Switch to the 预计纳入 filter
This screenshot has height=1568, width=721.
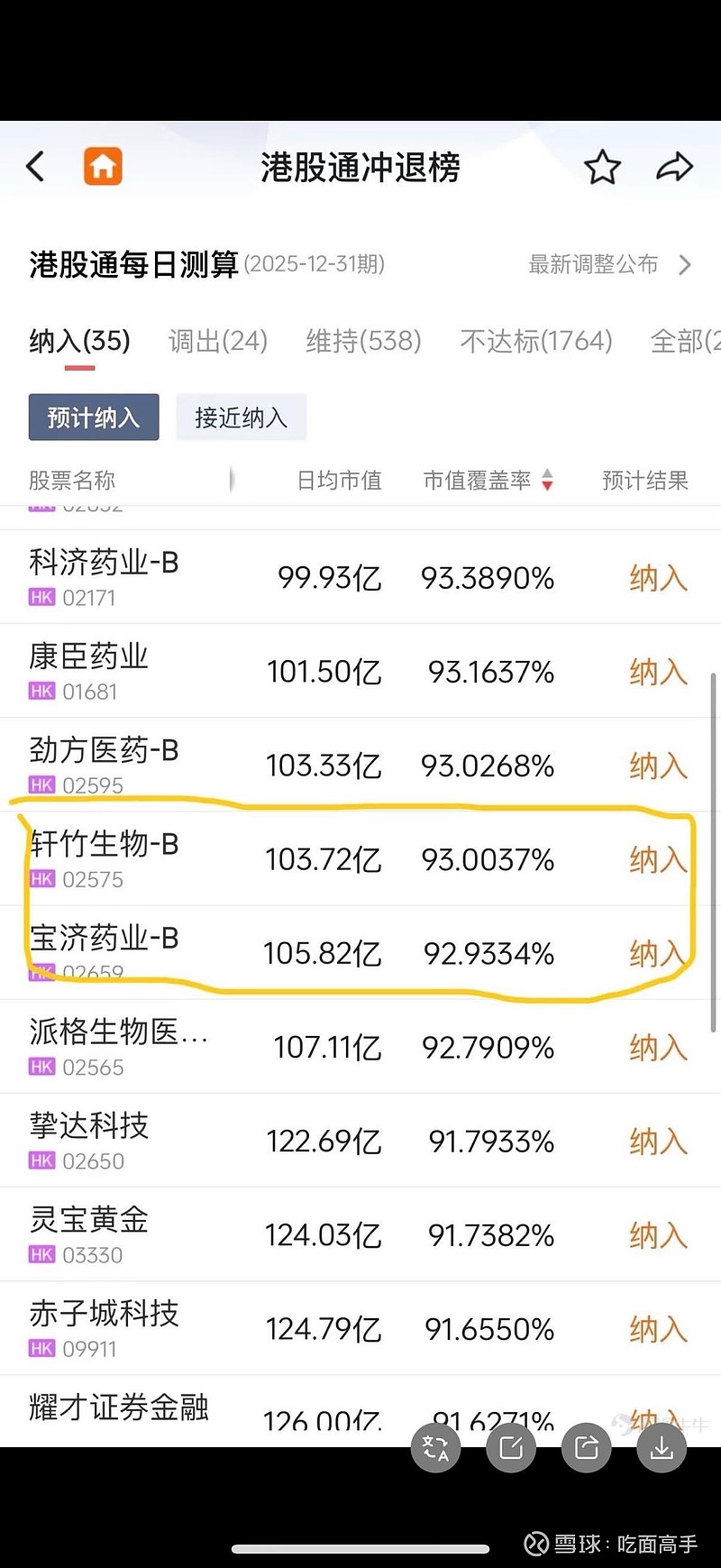(93, 417)
